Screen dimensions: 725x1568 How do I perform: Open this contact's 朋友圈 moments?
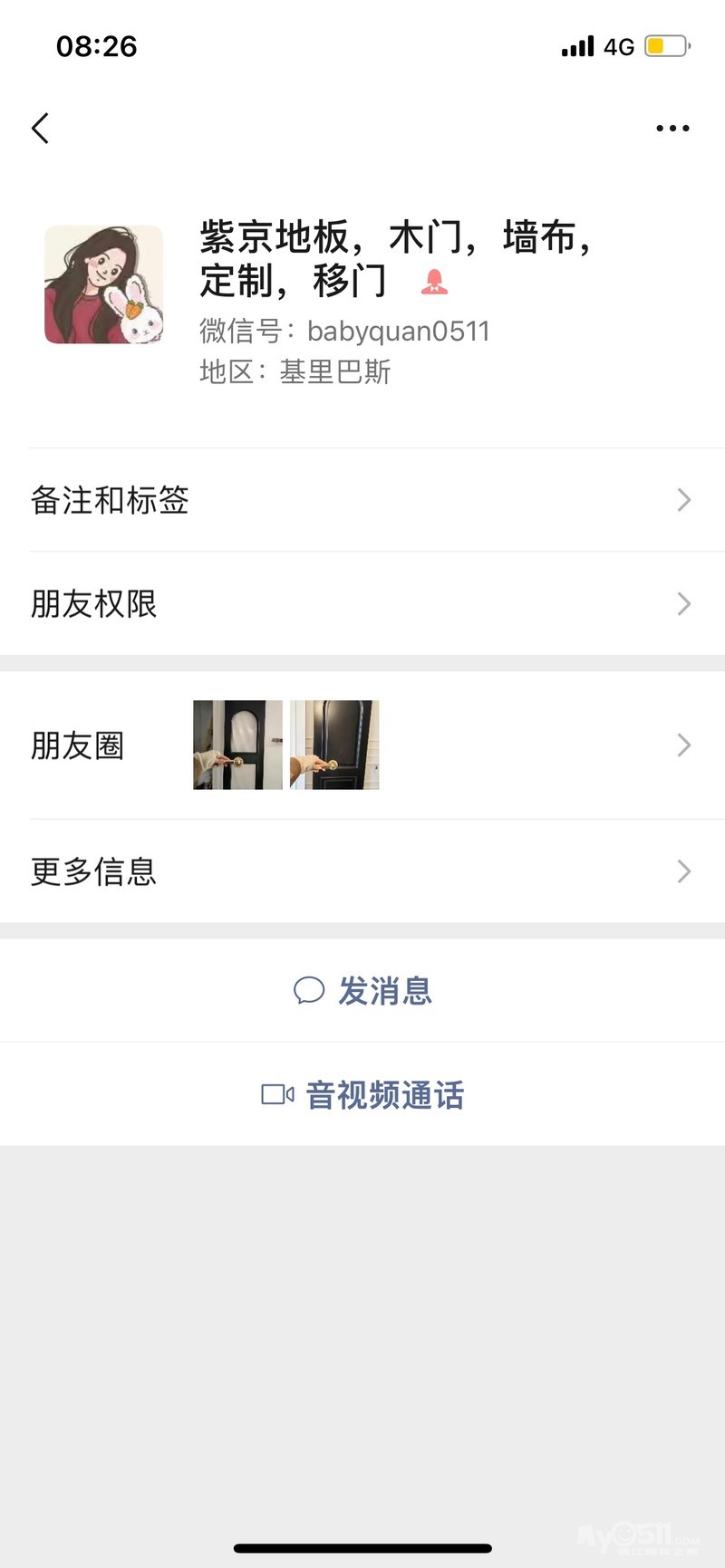[x=362, y=746]
